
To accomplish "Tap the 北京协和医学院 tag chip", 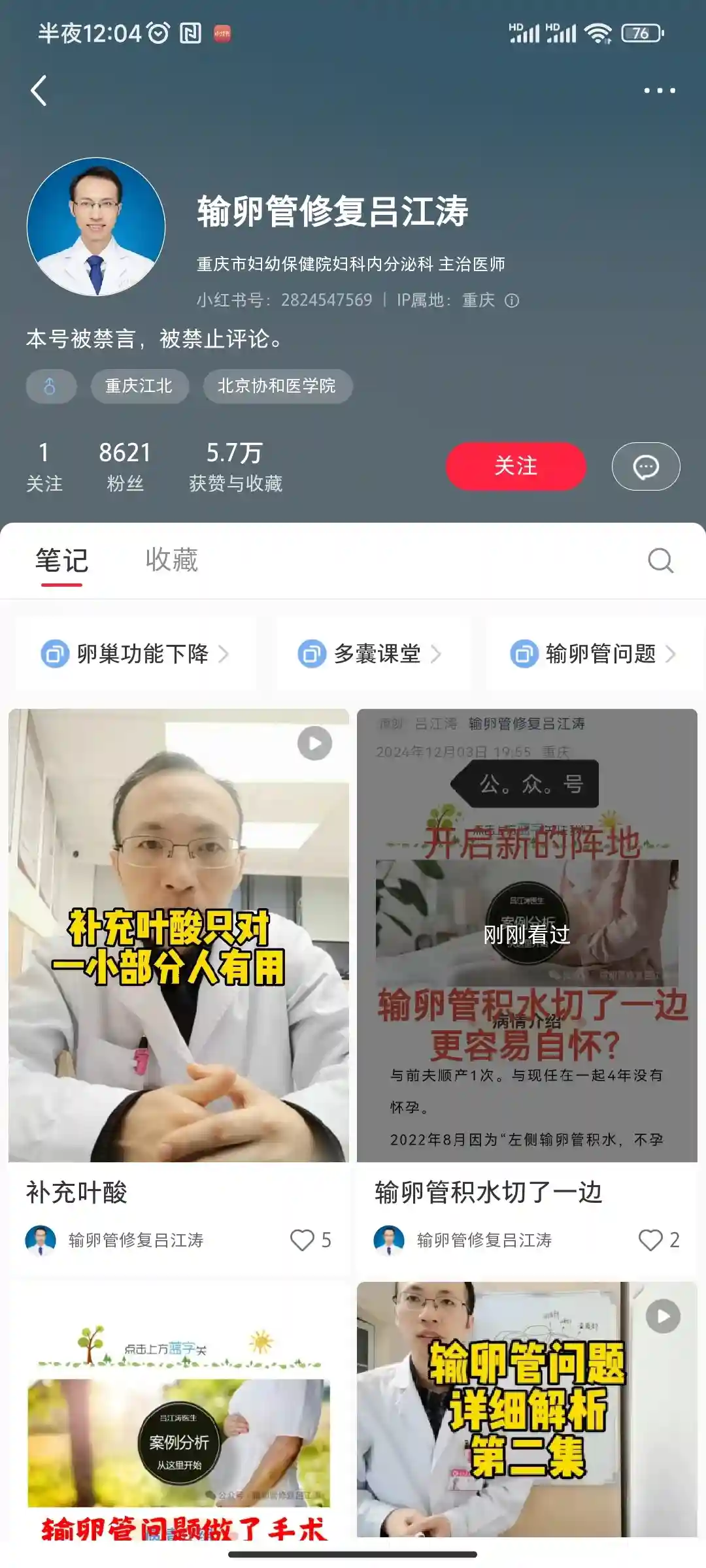I will point(277,386).
